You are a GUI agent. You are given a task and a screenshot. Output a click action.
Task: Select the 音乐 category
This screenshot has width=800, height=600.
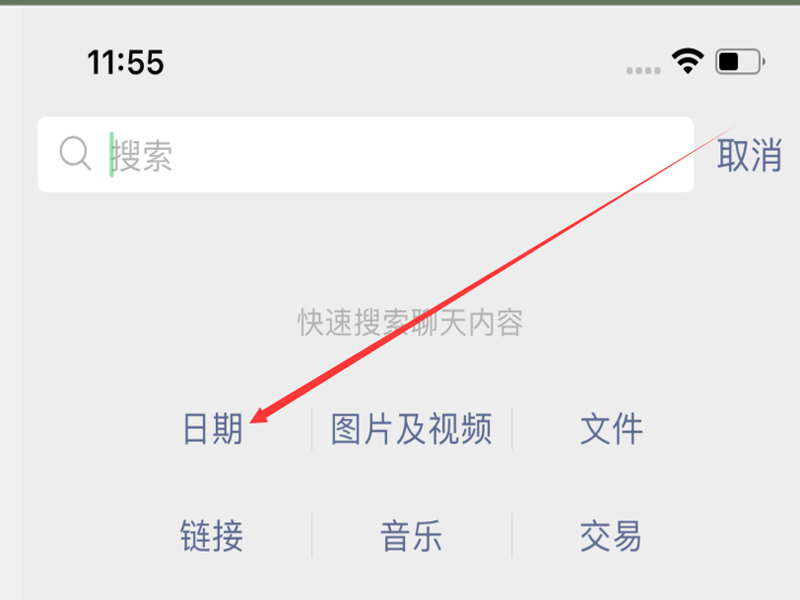coord(411,536)
